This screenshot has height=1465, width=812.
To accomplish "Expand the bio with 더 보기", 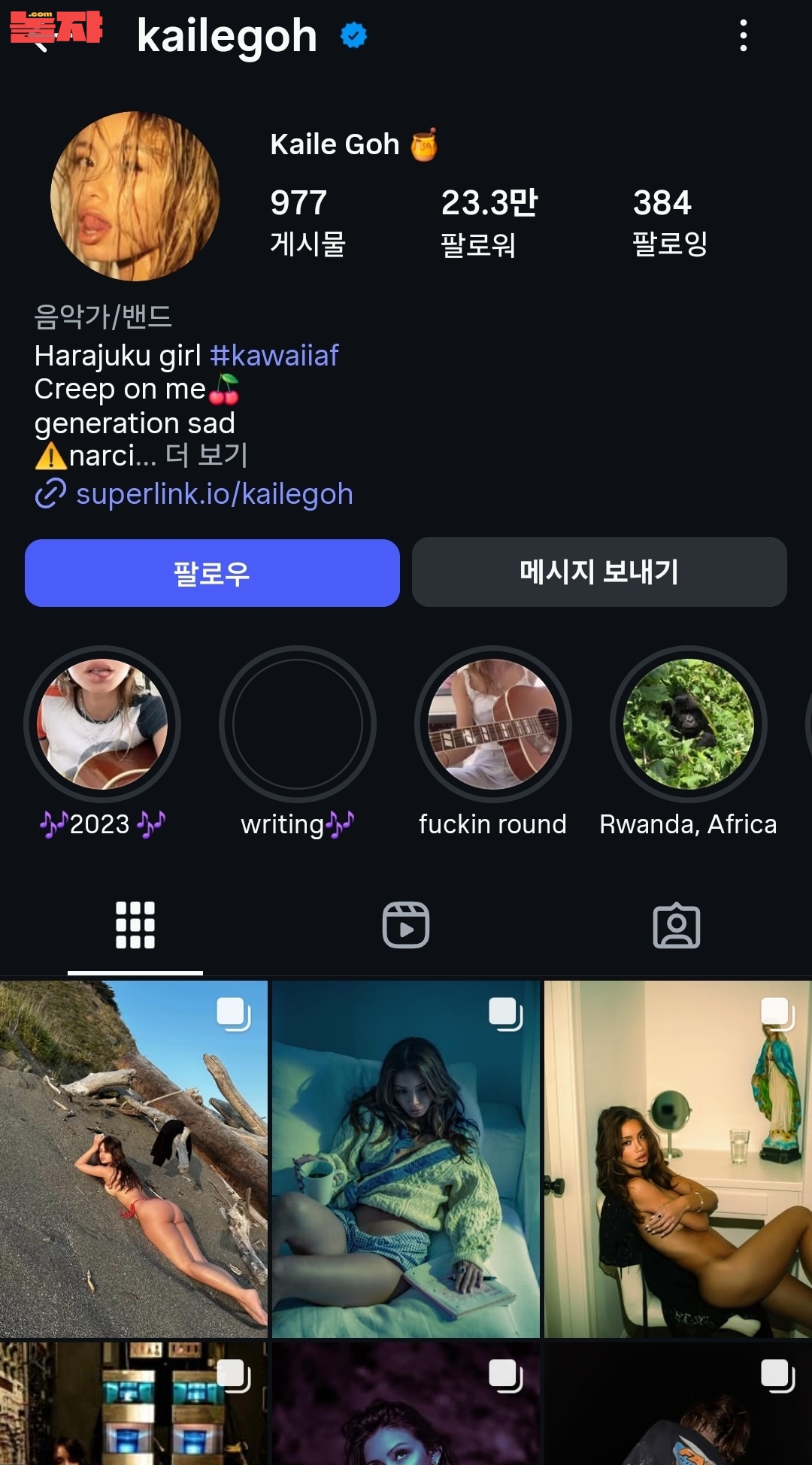I will [206, 455].
